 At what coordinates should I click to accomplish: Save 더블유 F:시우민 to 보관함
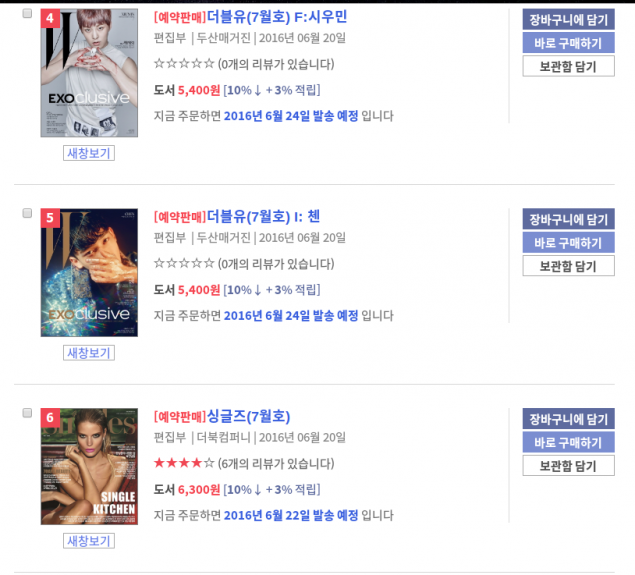point(568,66)
